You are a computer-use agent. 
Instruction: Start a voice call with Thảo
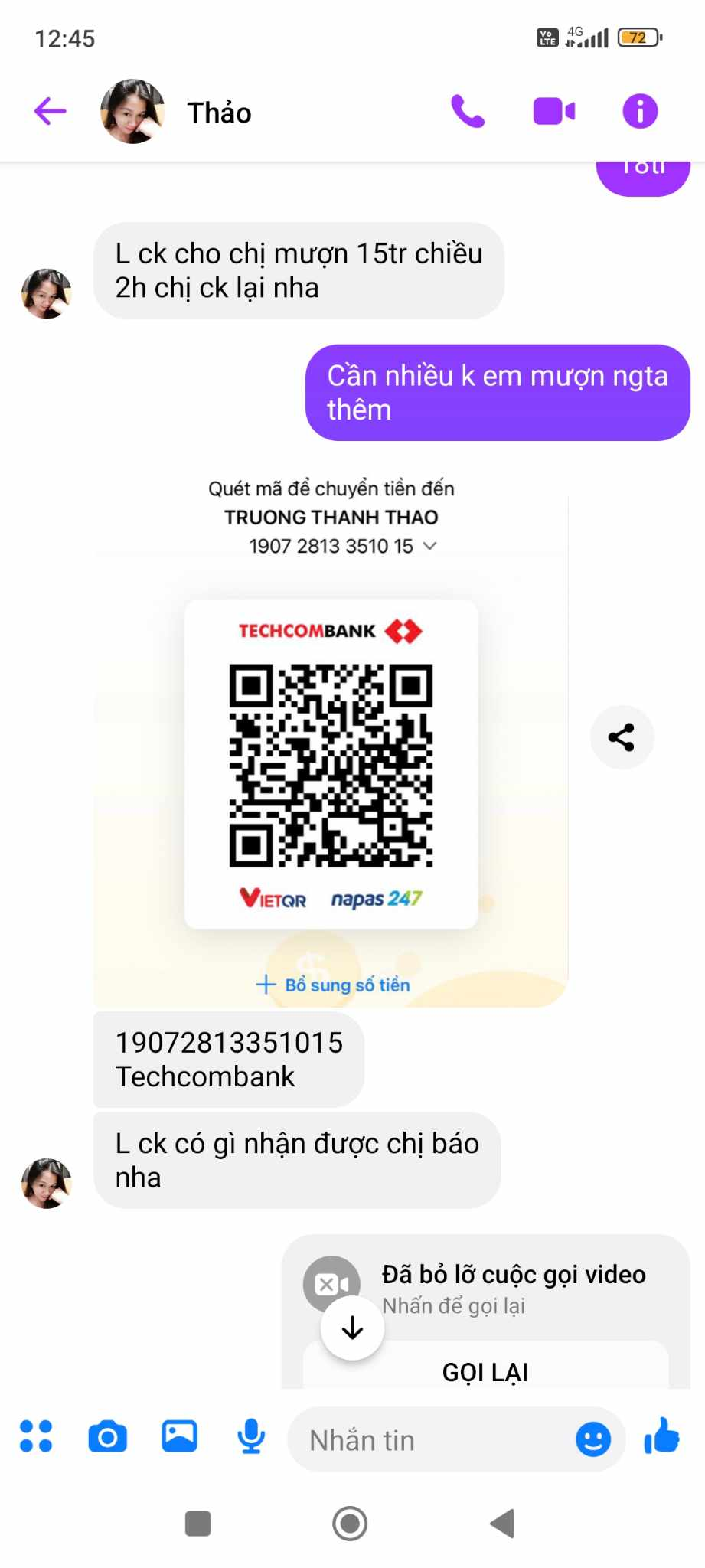click(467, 112)
